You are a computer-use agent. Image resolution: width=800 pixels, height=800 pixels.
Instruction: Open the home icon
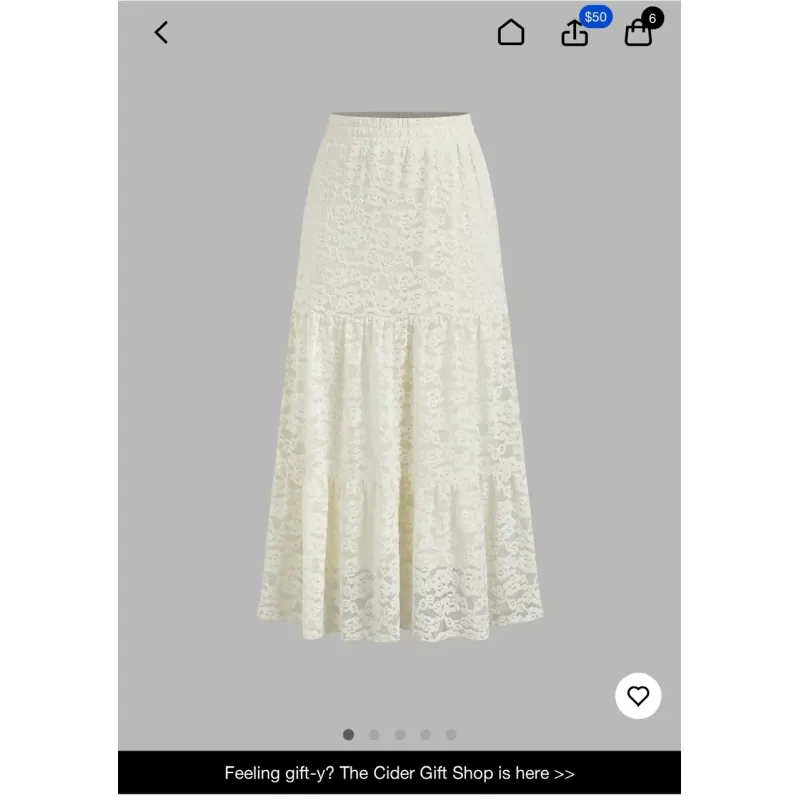tap(511, 33)
